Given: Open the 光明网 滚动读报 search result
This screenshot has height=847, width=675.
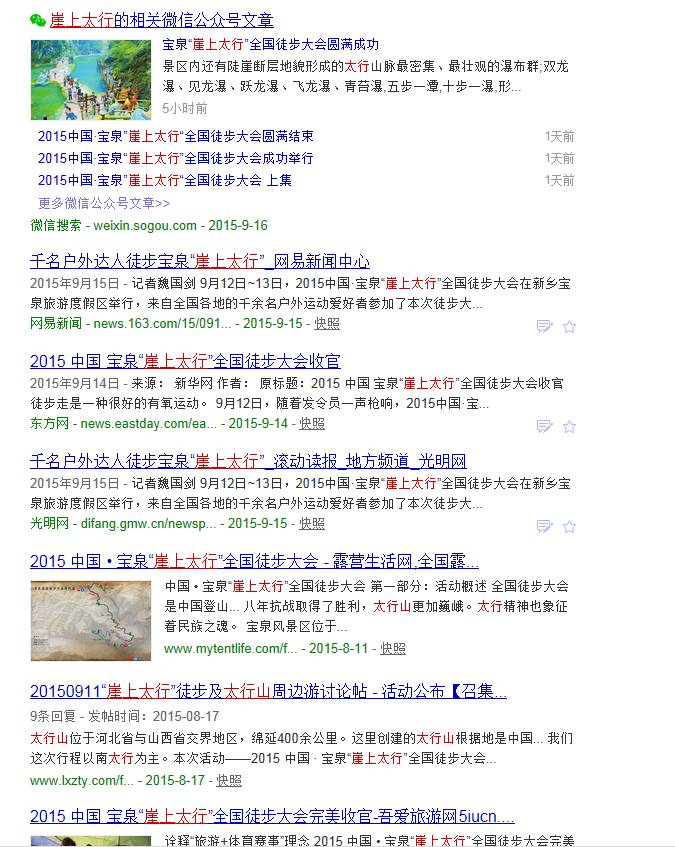Looking at the screenshot, I should tap(248, 462).
